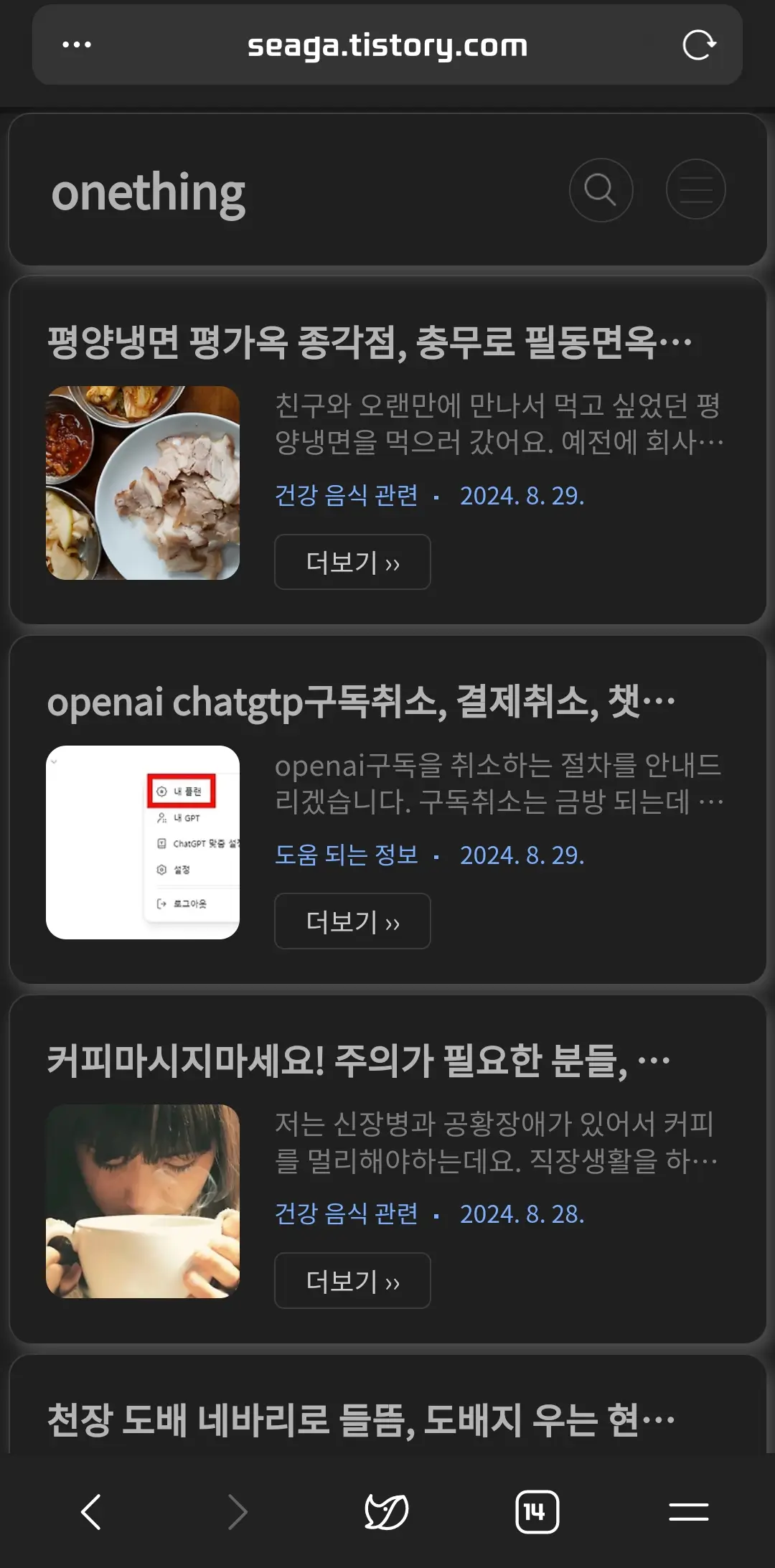Tap the URL address field
Viewport: 775px width, 1568px height.
click(x=387, y=45)
